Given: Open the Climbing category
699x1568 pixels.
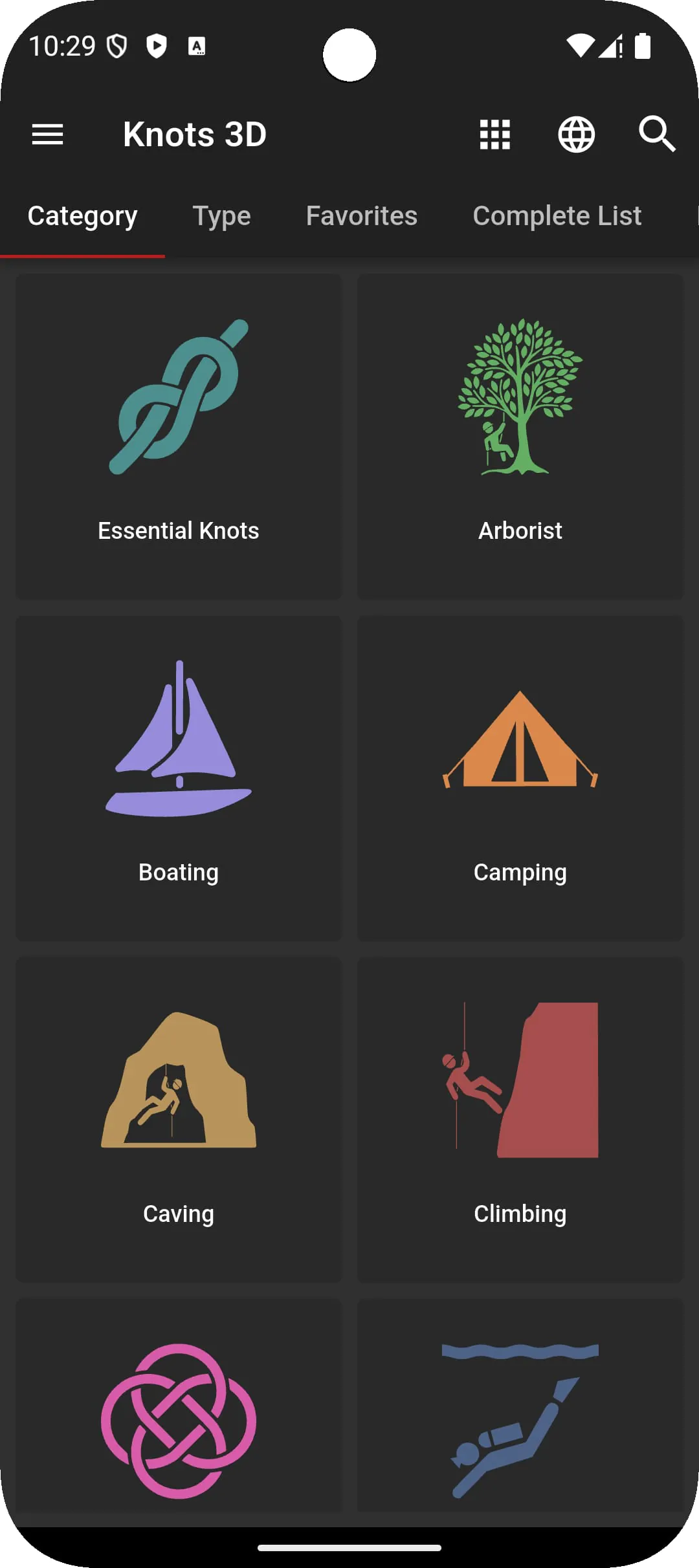Looking at the screenshot, I should tap(520, 1120).
